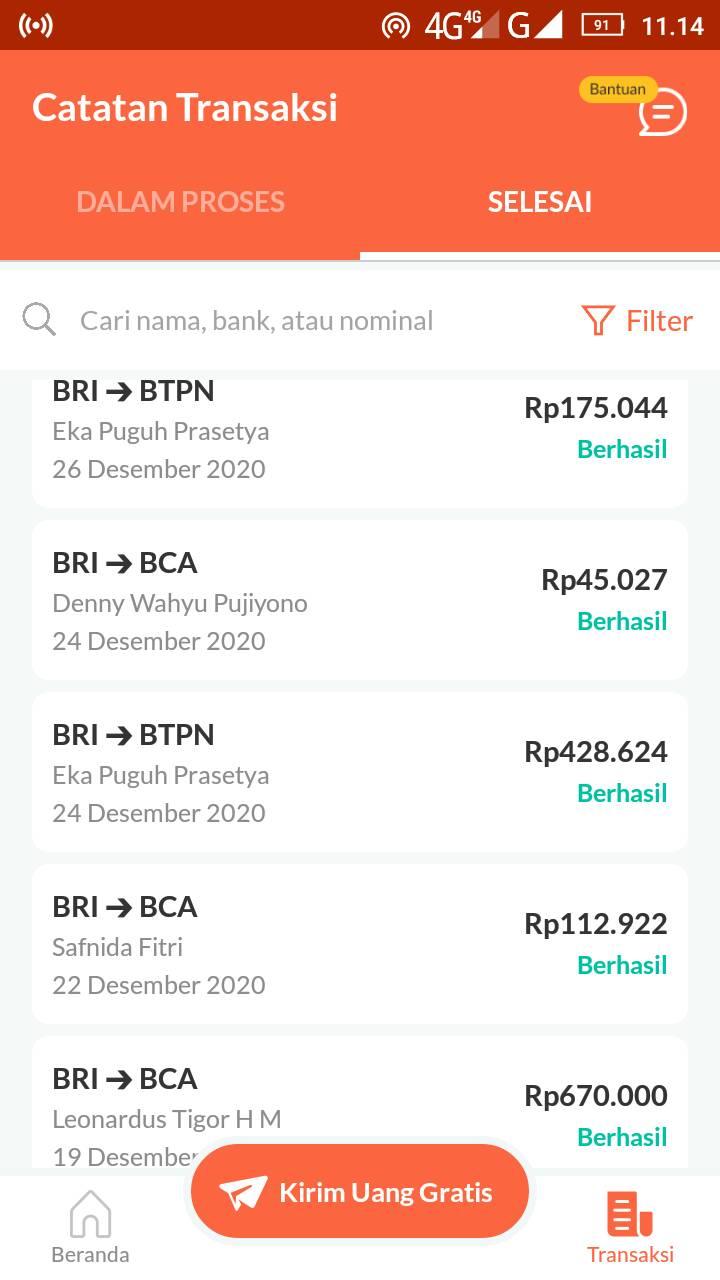Tap the search field for name, bank, nominal

257,321
